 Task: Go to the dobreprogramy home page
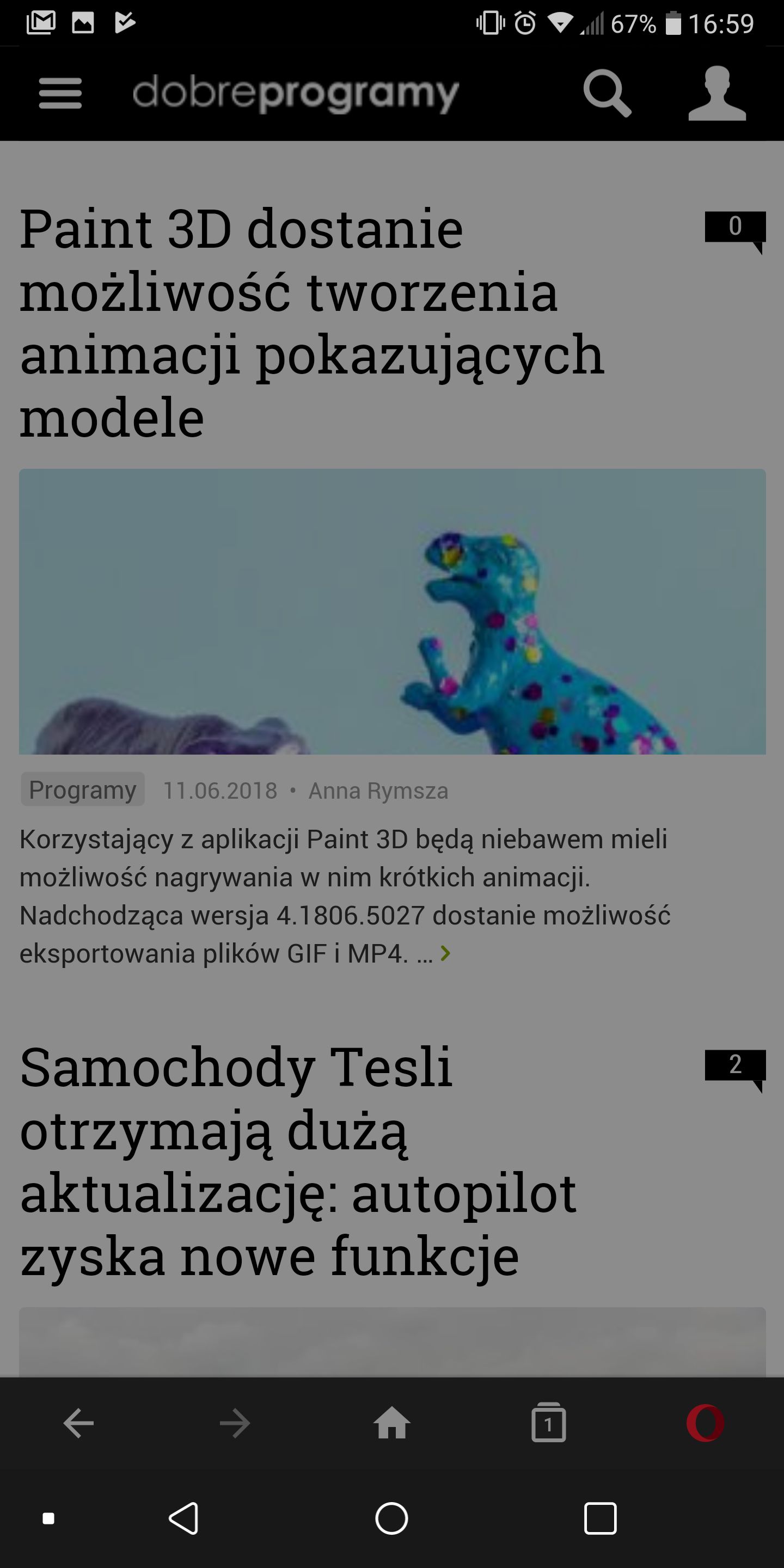pyautogui.click(x=295, y=94)
